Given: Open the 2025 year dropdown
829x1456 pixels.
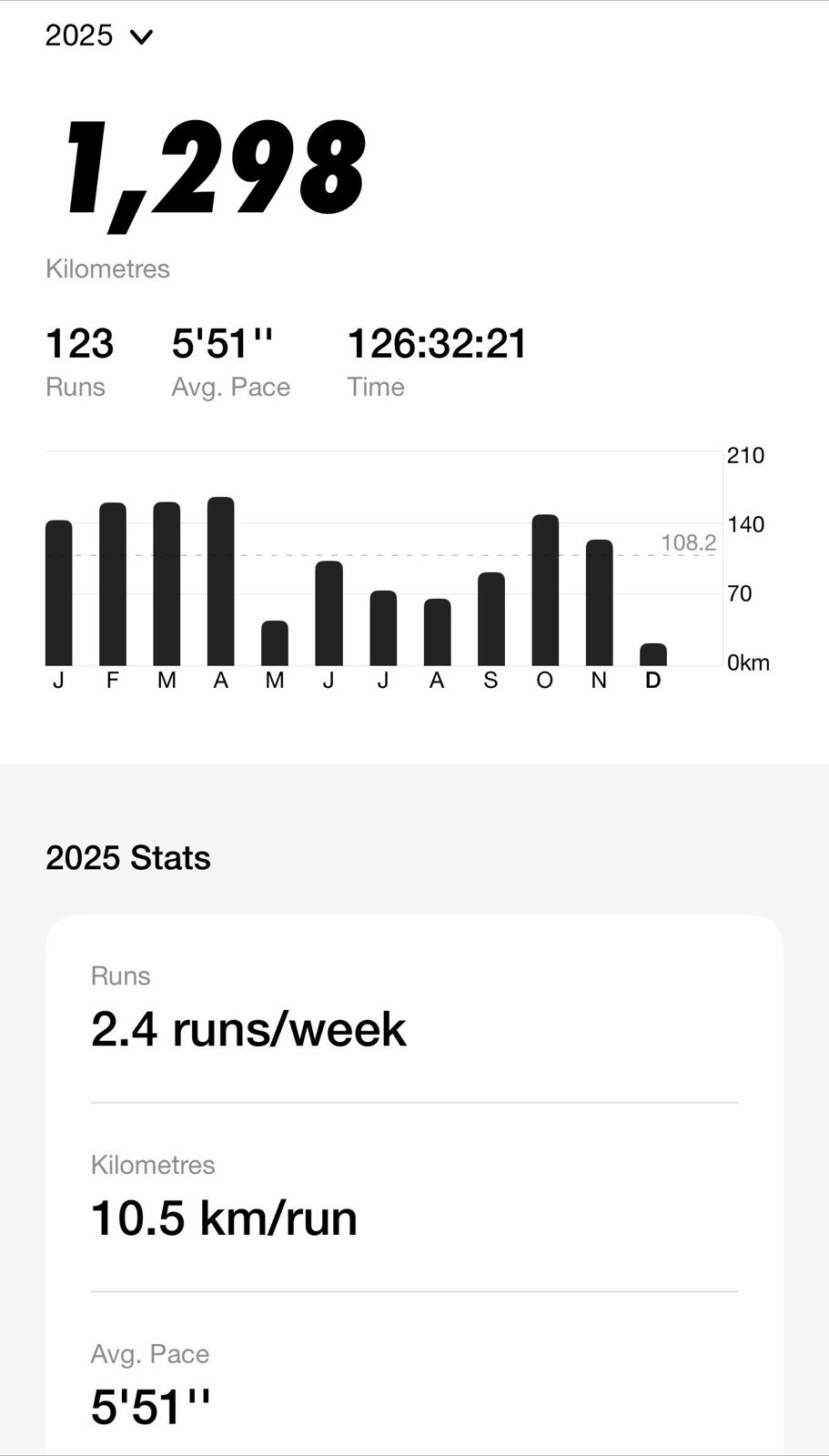Looking at the screenshot, I should click(x=99, y=36).
